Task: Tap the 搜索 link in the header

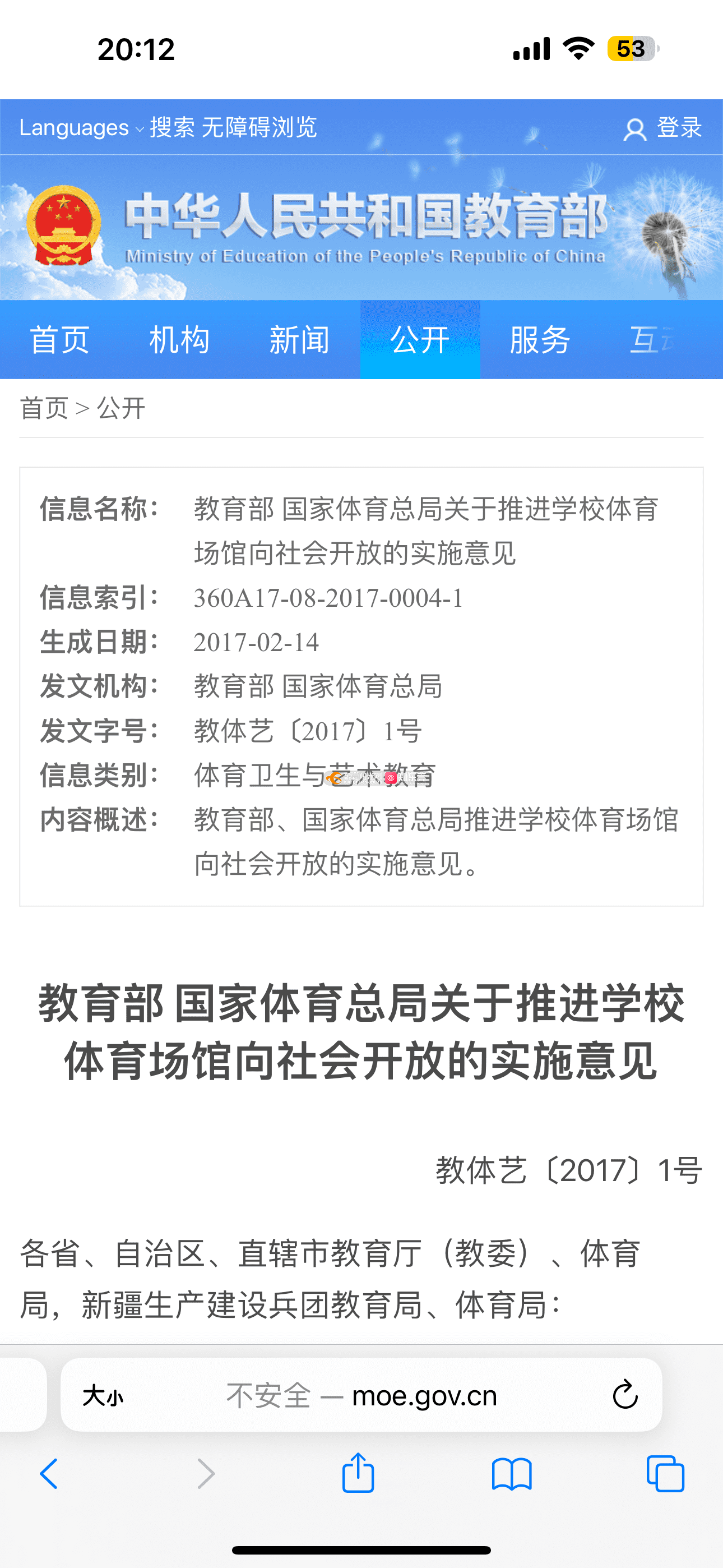Action: pyautogui.click(x=172, y=128)
